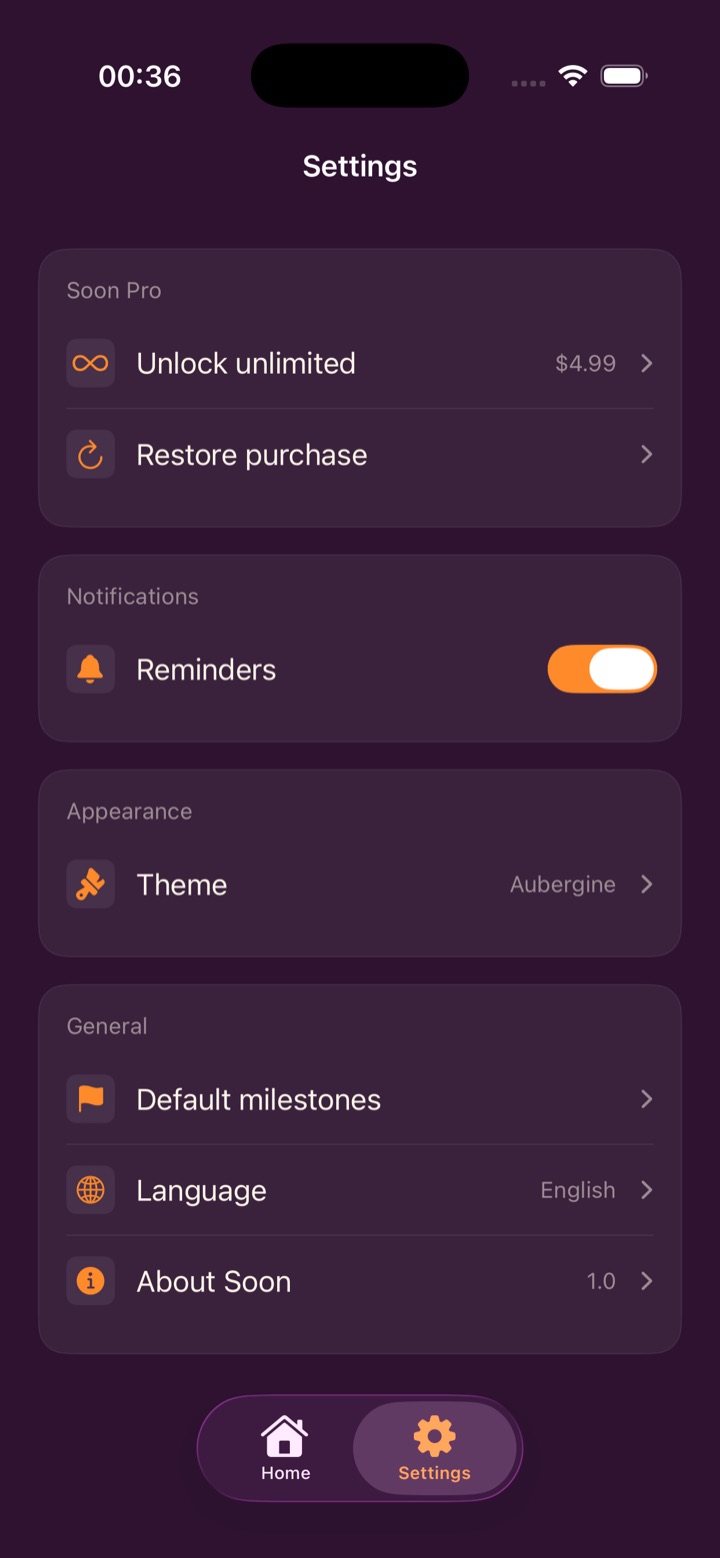This screenshot has height=1558, width=720.
Task: Tap Restore purchase row
Action: pyautogui.click(x=360, y=455)
